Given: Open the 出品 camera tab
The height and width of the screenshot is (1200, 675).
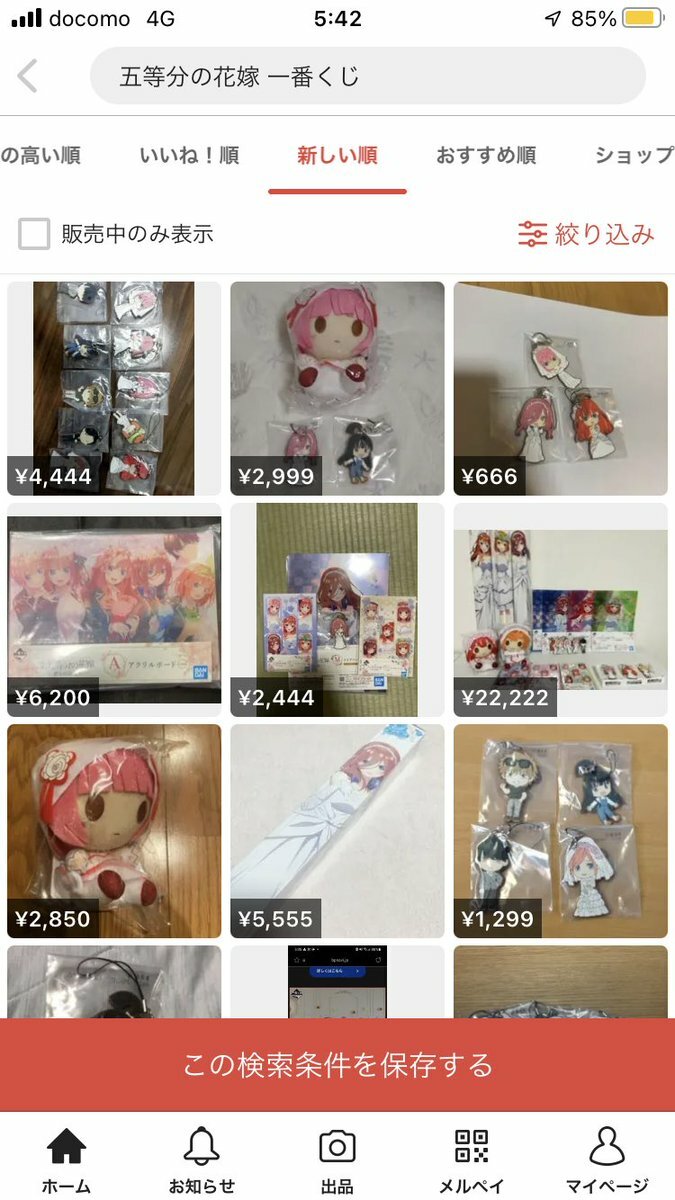Looking at the screenshot, I should tap(337, 1160).
